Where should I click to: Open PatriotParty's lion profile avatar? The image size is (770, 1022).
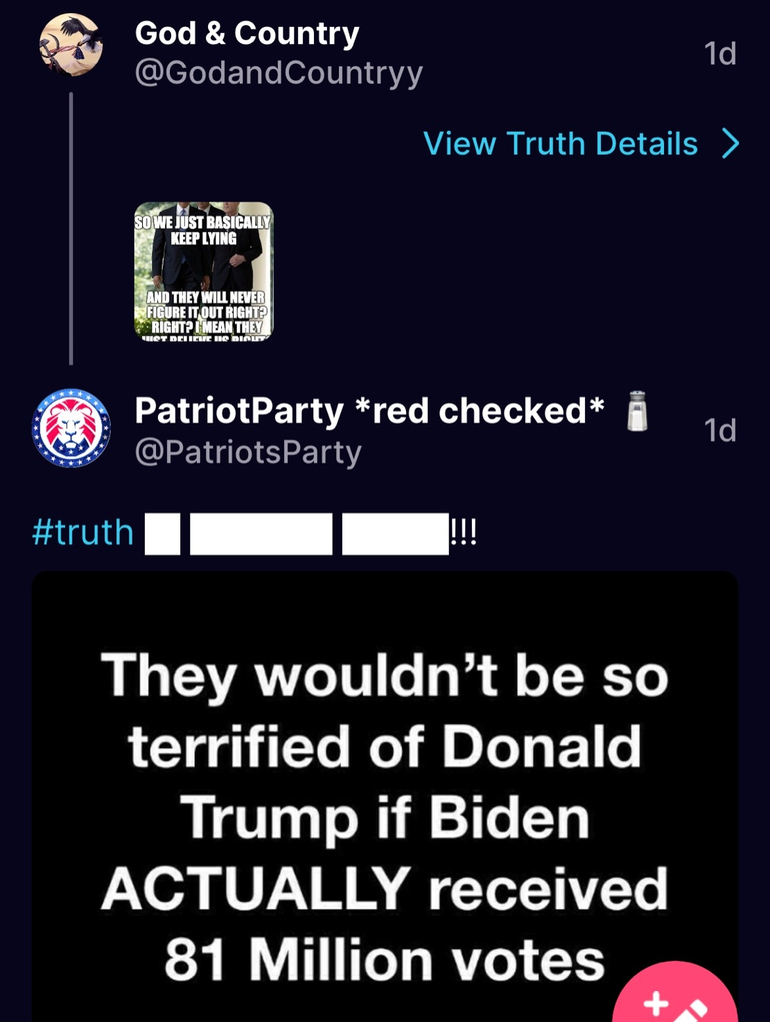pos(71,428)
